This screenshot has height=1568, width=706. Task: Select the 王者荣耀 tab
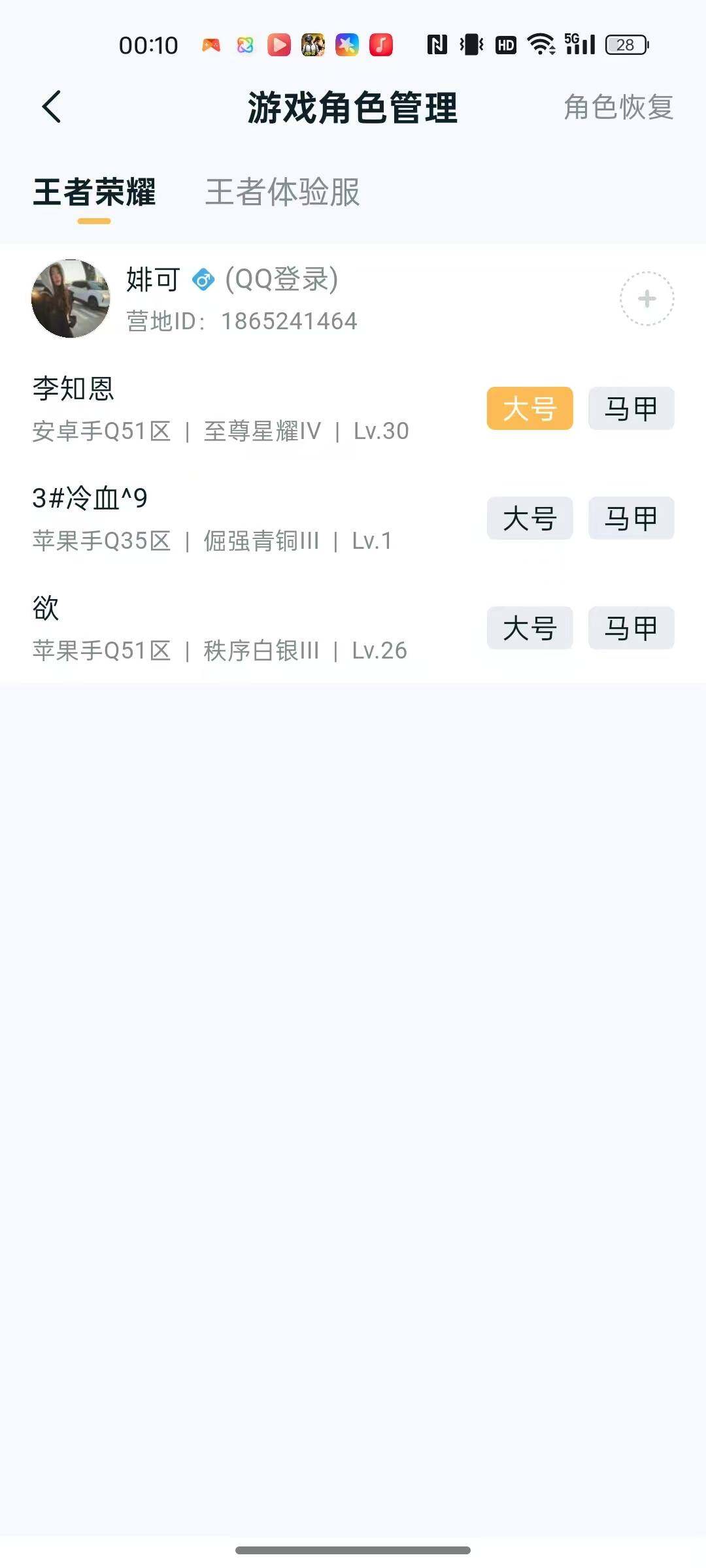click(94, 193)
